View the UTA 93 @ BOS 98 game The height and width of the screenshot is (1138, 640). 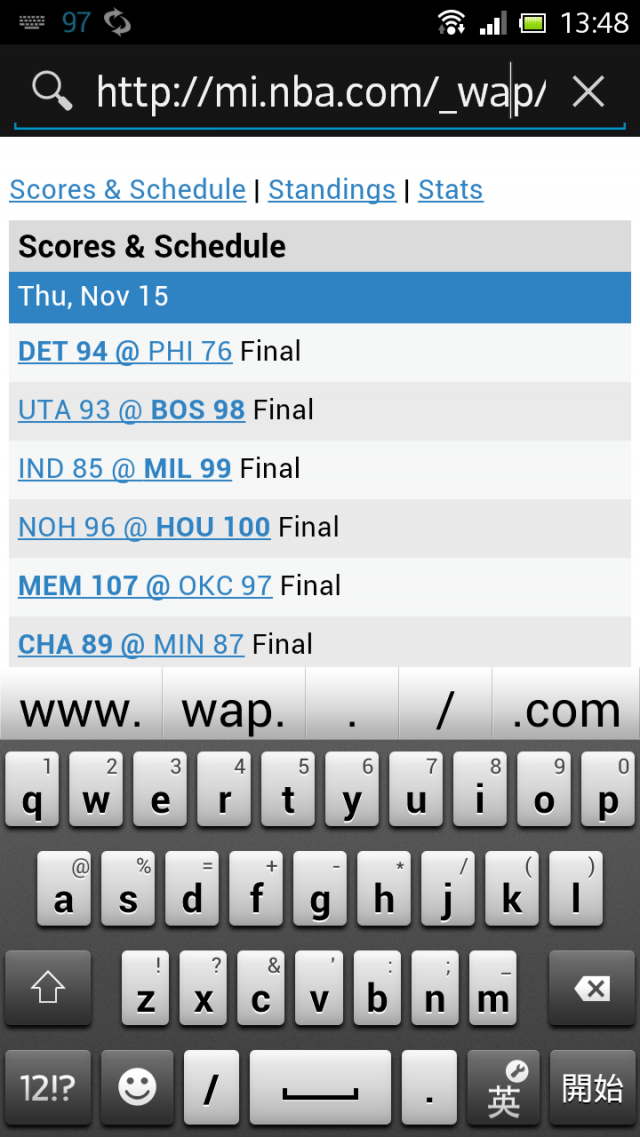tap(131, 410)
